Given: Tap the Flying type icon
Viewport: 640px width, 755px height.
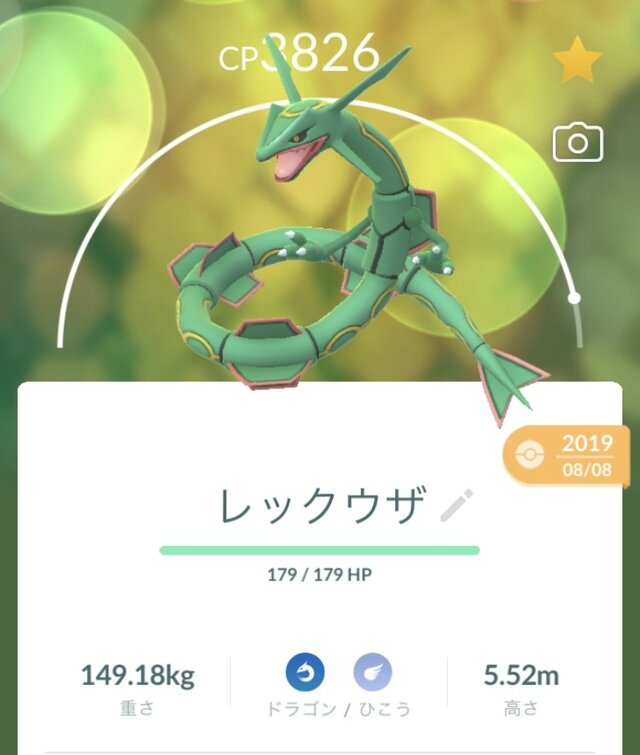Looking at the screenshot, I should [x=372, y=675].
